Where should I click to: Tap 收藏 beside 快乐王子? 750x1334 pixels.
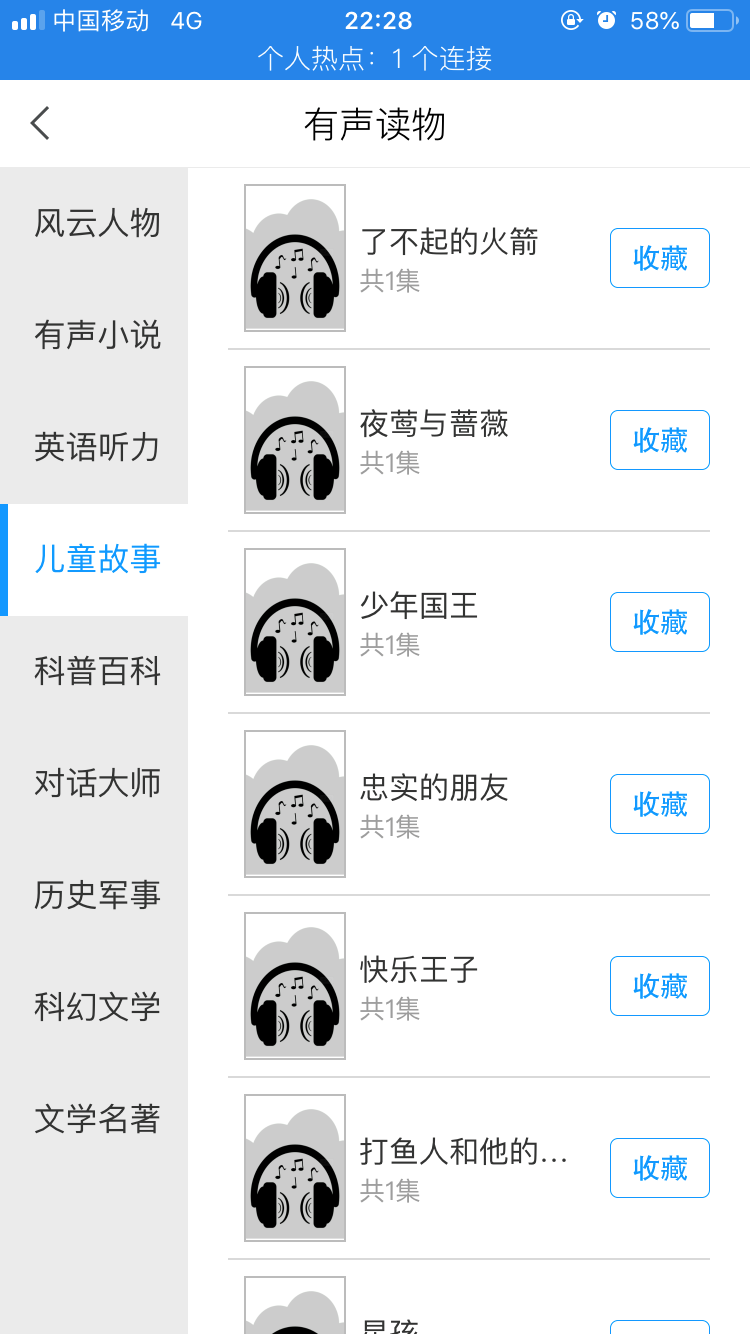point(659,986)
